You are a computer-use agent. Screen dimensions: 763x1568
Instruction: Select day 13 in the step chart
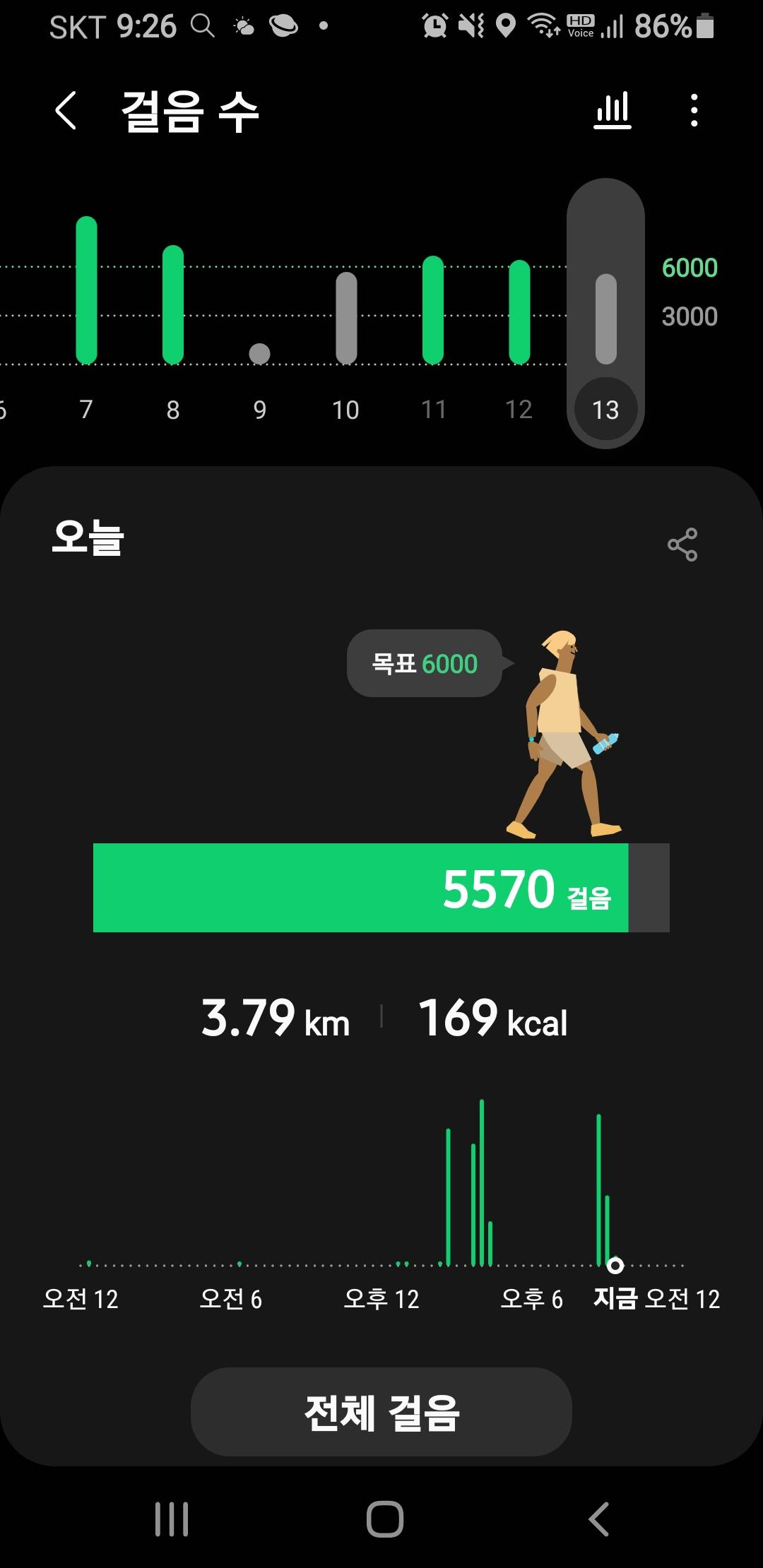605,318
